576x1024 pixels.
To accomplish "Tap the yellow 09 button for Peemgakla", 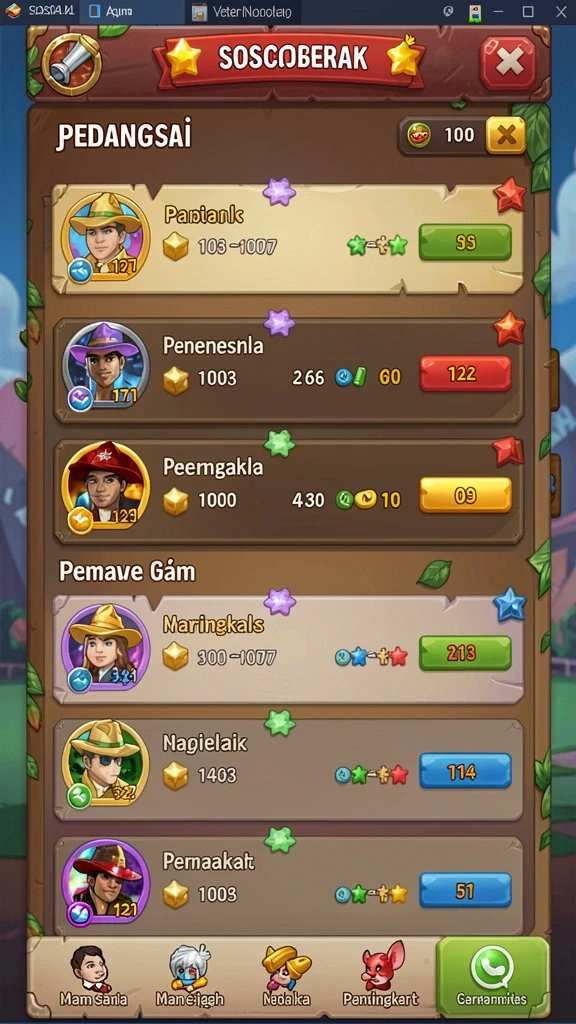I will (465, 495).
